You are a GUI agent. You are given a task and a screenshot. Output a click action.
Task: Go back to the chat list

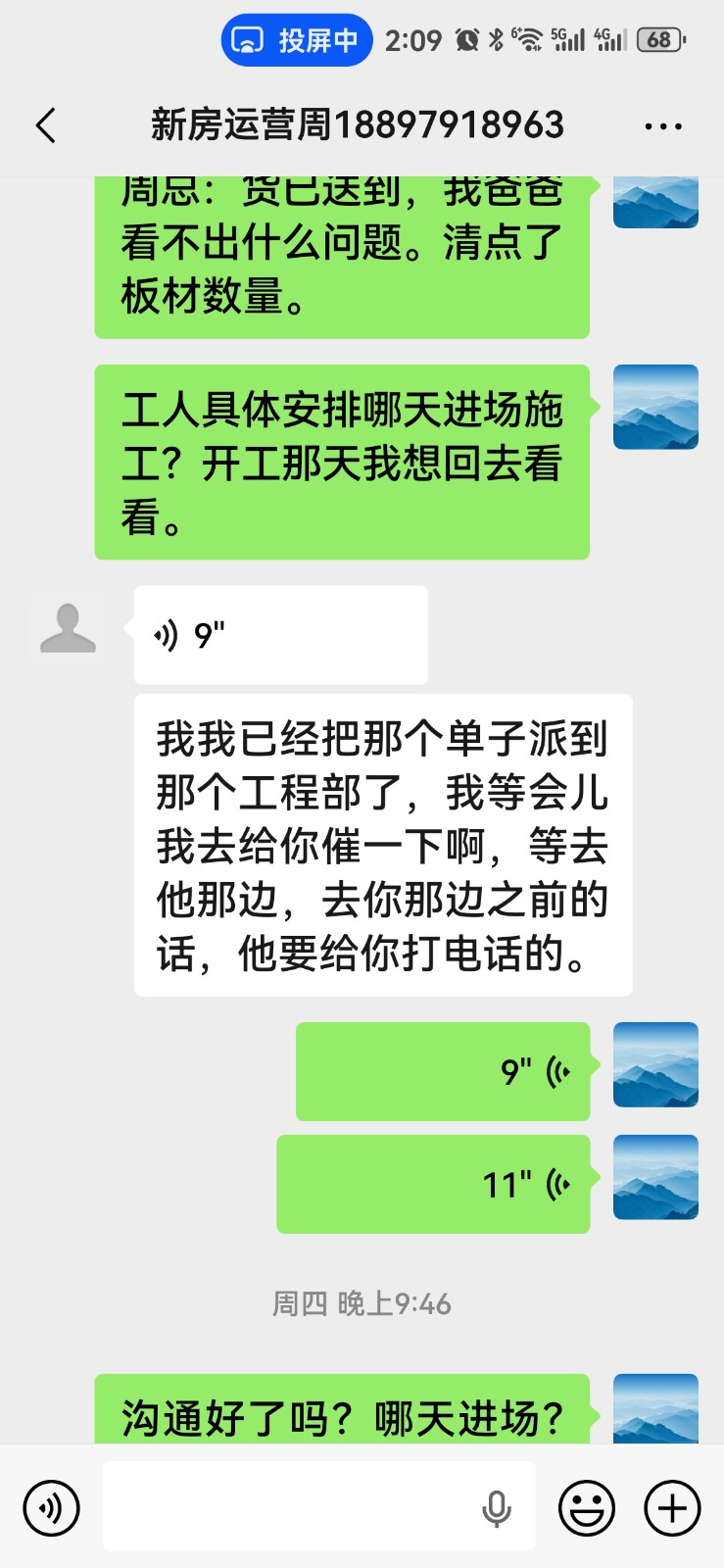[46, 125]
